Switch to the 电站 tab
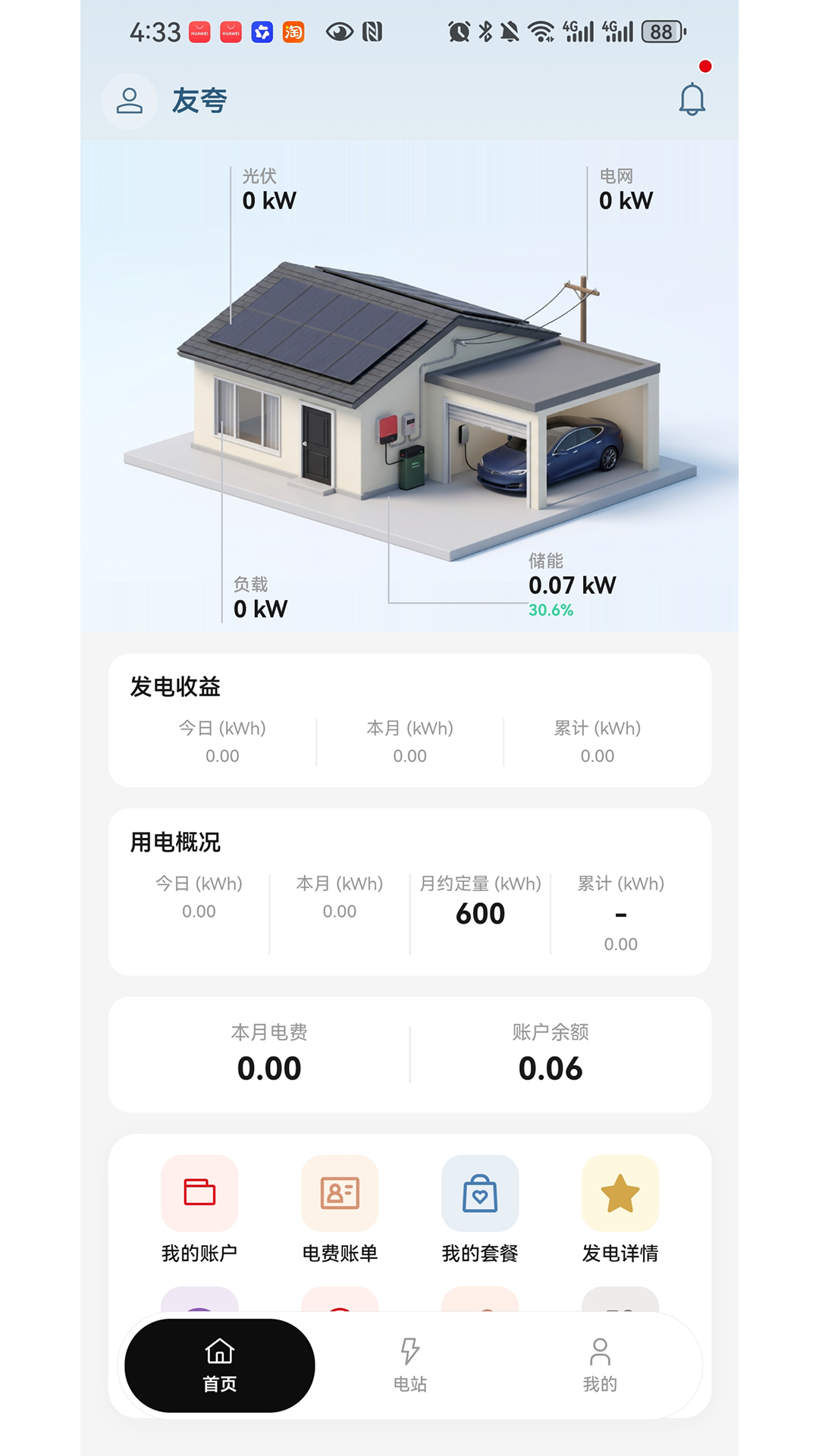The width and height of the screenshot is (819, 1456). point(410,1366)
